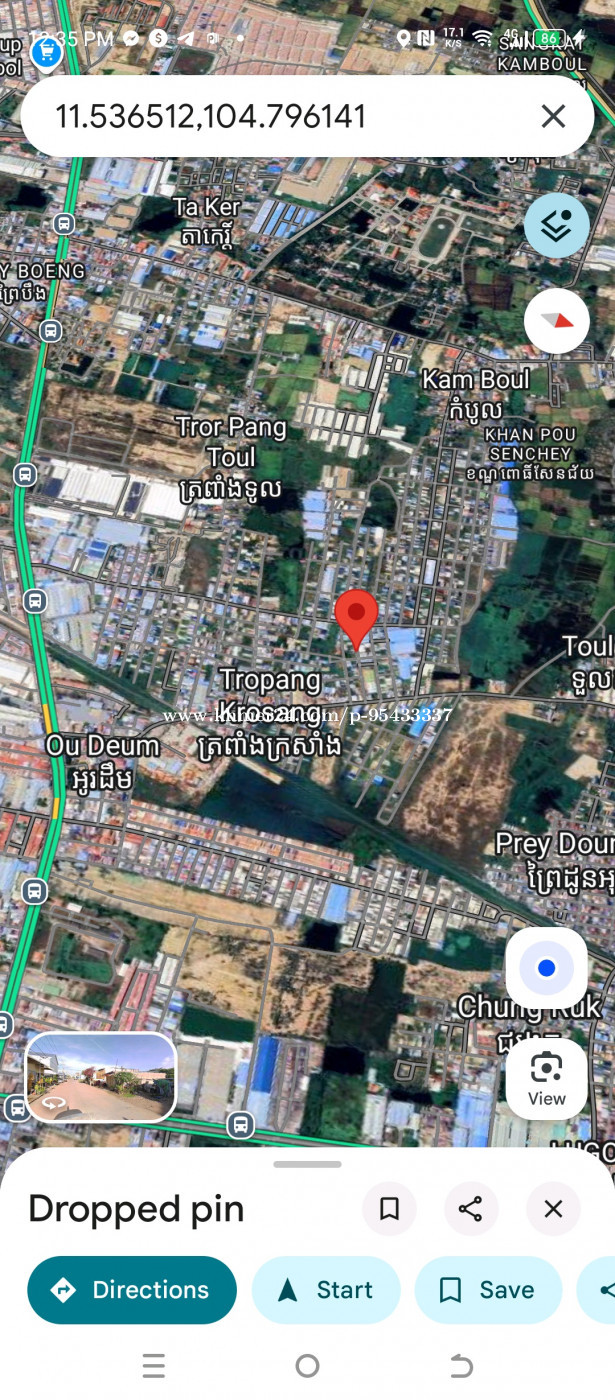Share the dropped pin location
615x1400 pixels.
coord(470,1209)
